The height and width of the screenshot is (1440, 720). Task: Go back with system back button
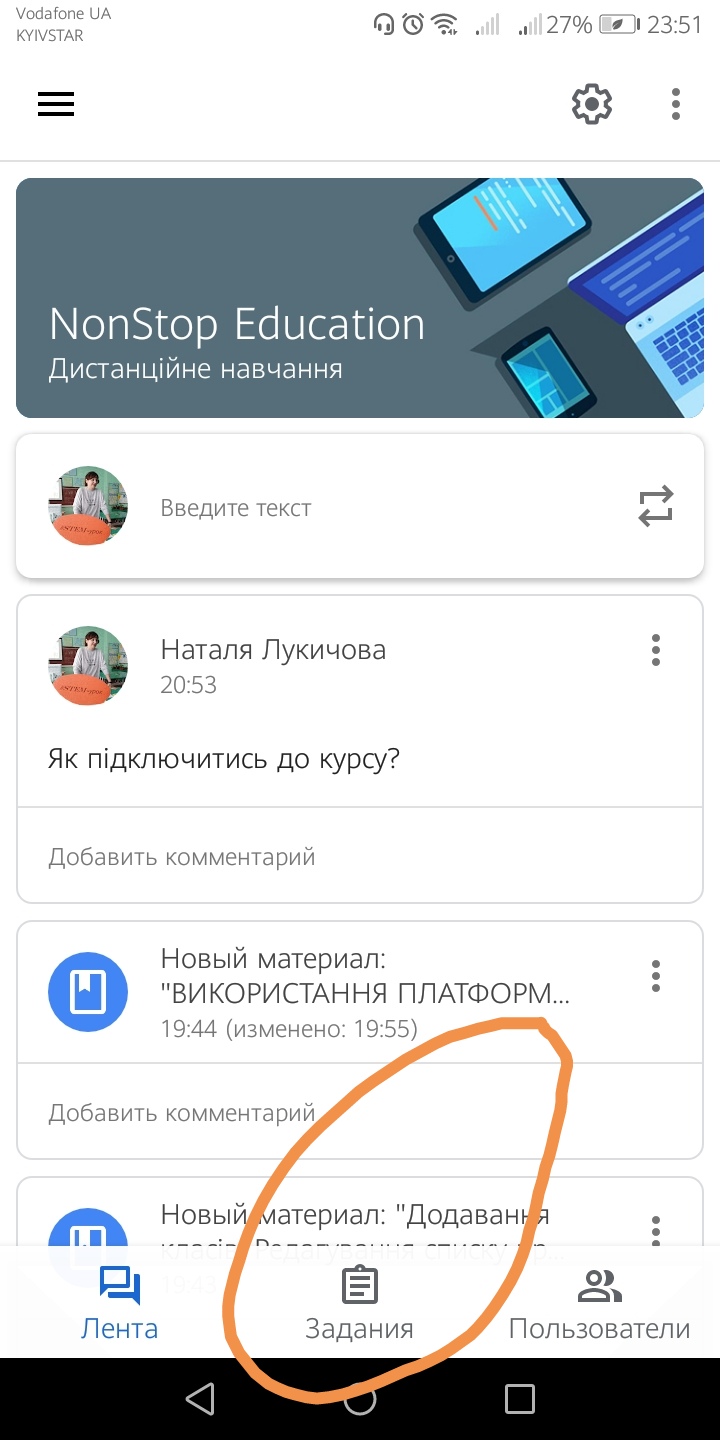point(200,1398)
